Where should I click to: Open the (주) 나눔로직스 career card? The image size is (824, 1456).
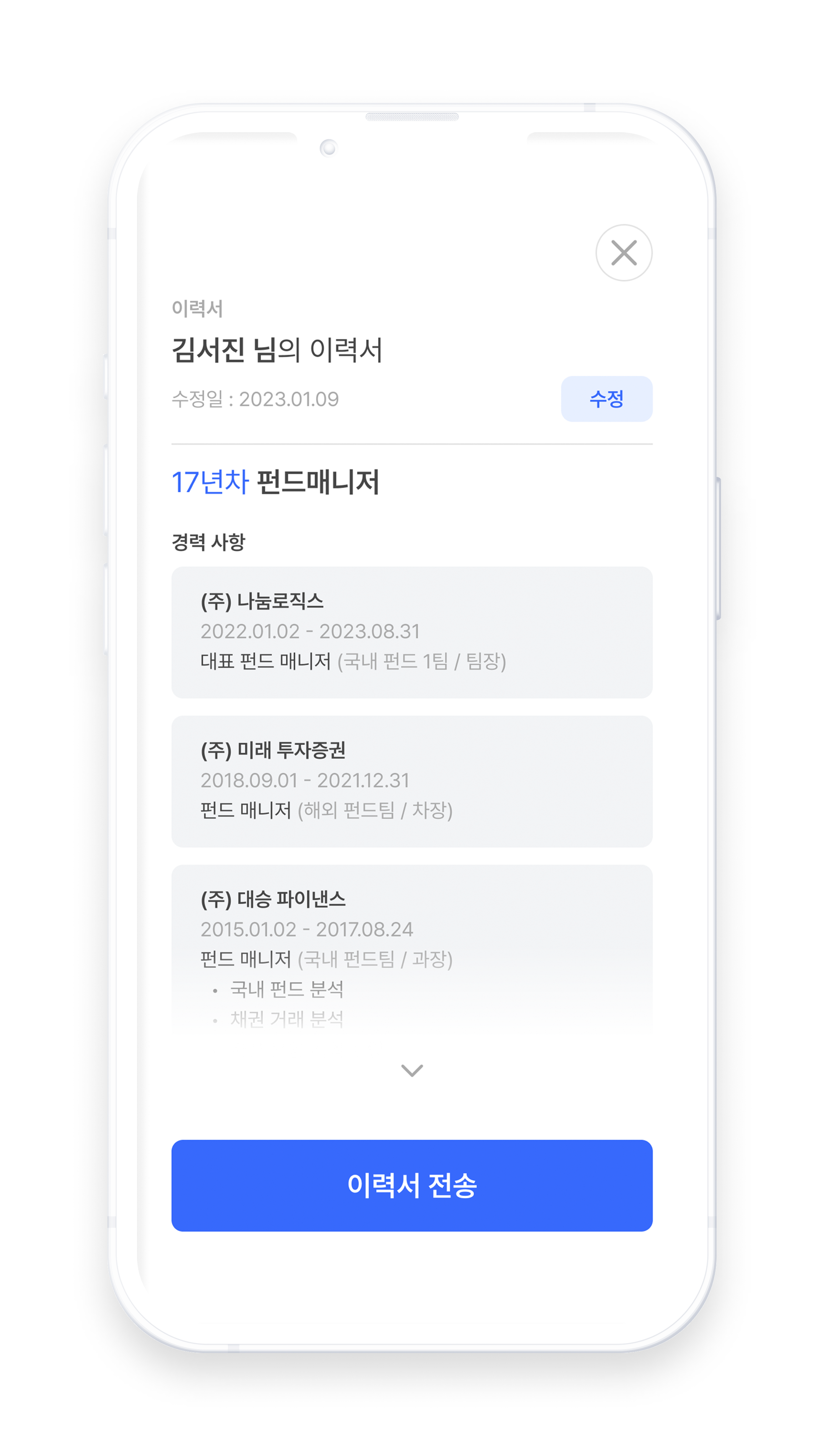(411, 632)
